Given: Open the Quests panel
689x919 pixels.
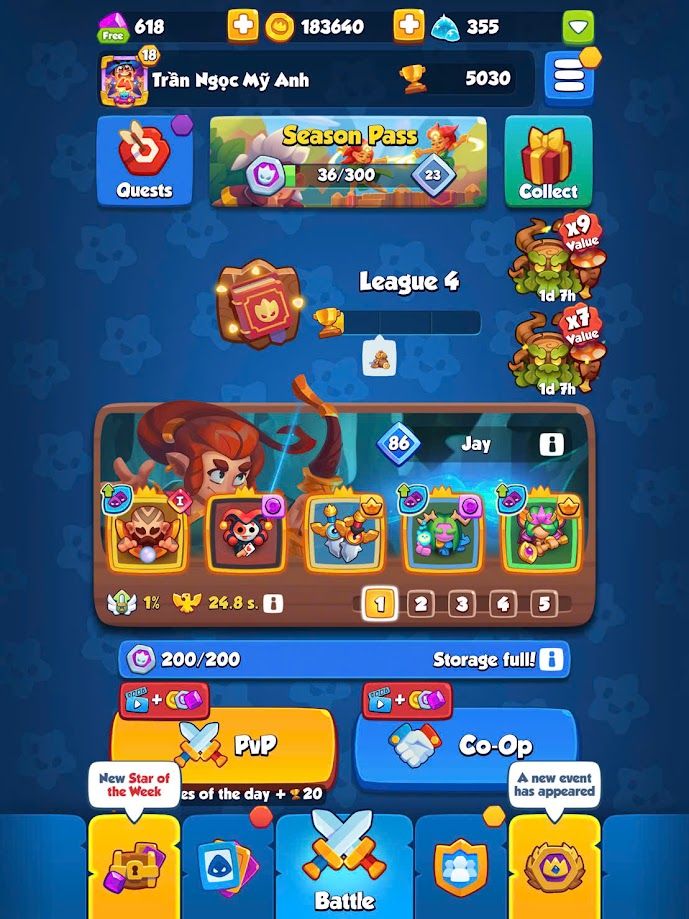Looking at the screenshot, I should [x=144, y=160].
